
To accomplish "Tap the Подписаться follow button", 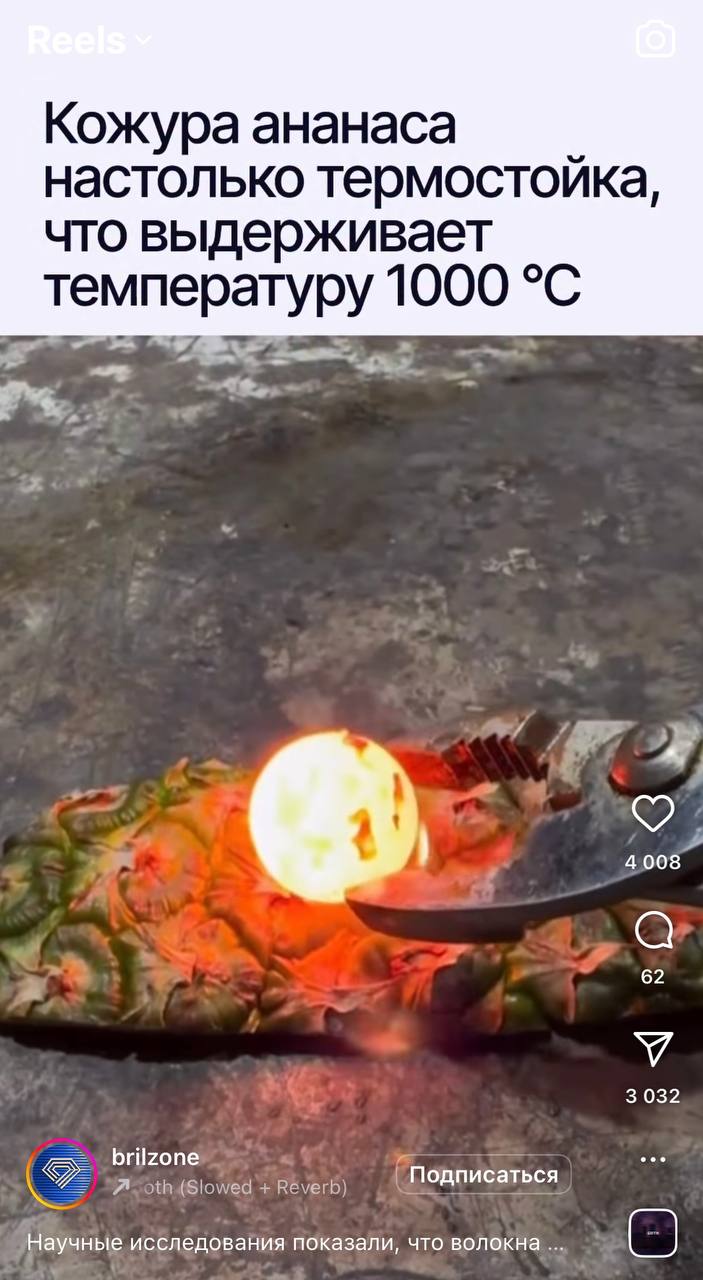I will (x=483, y=1175).
